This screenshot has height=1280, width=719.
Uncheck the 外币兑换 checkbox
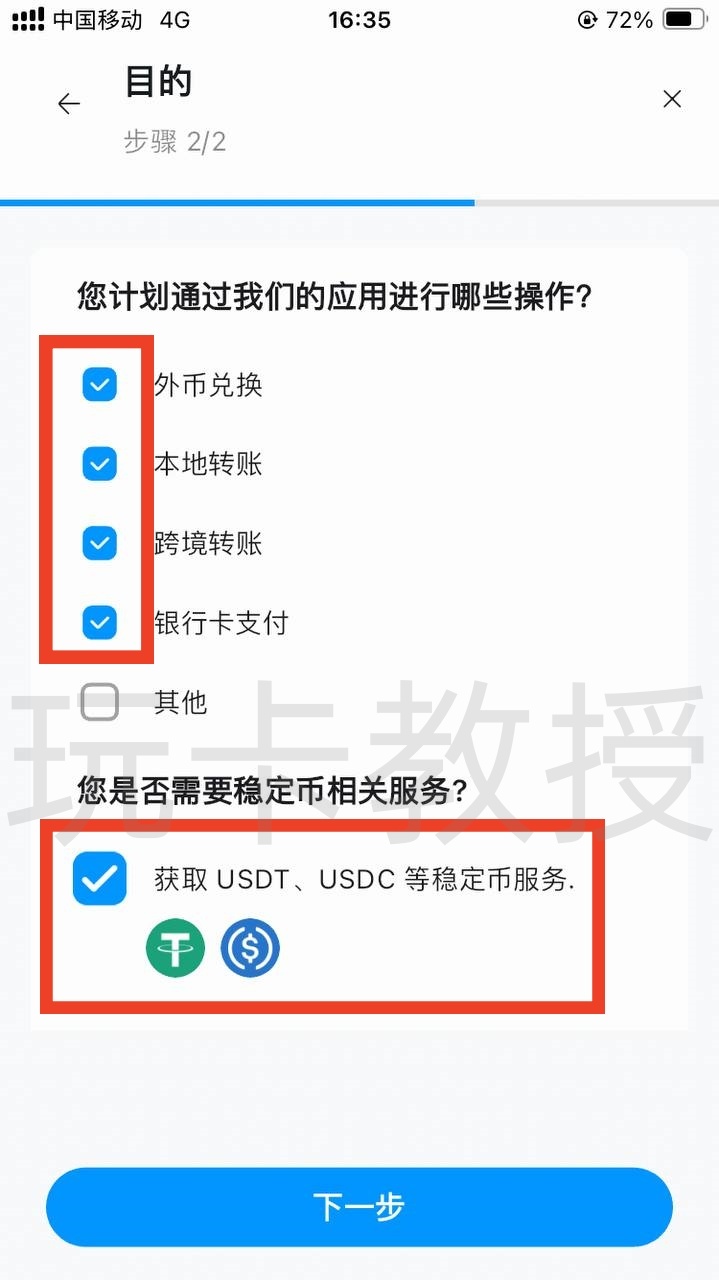pyautogui.click(x=100, y=384)
